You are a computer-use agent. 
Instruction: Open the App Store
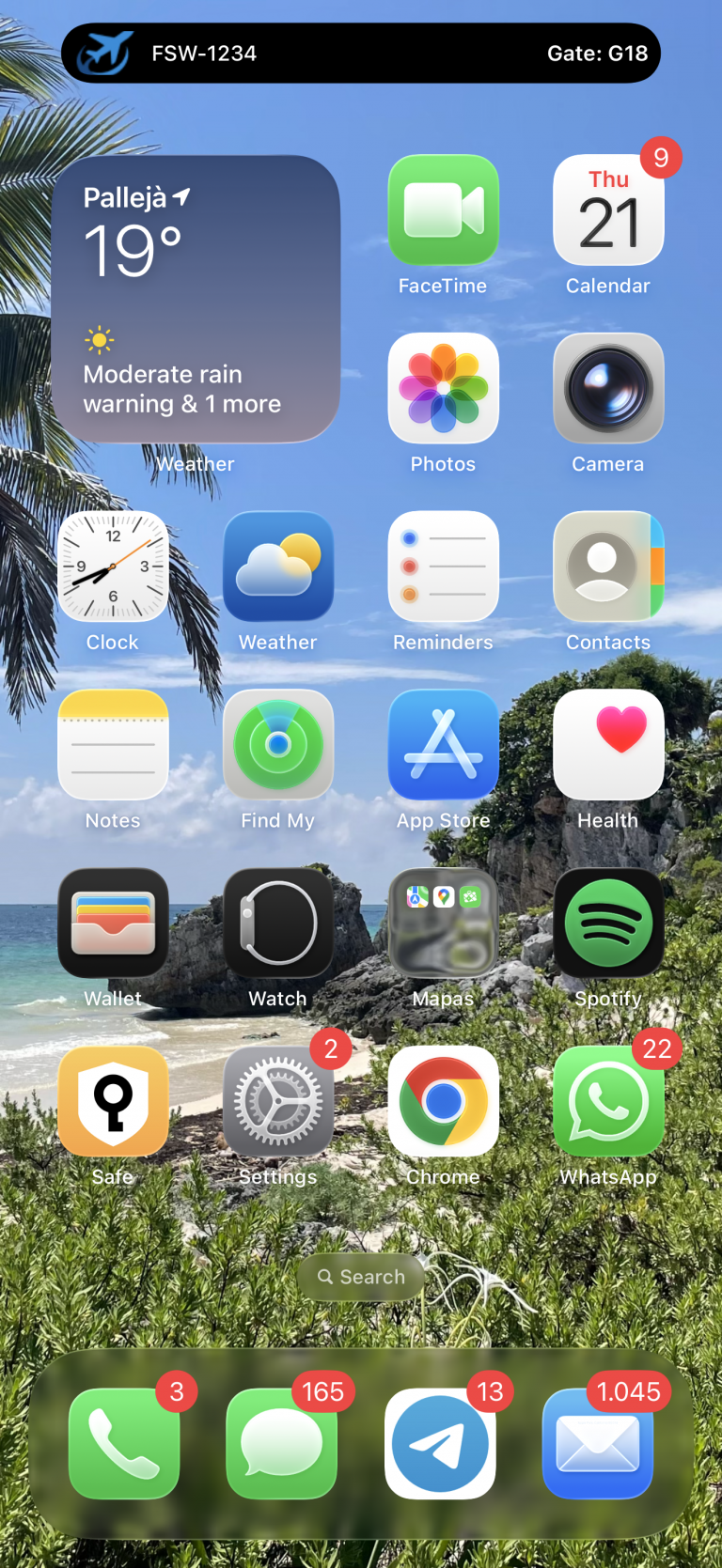coord(443,745)
